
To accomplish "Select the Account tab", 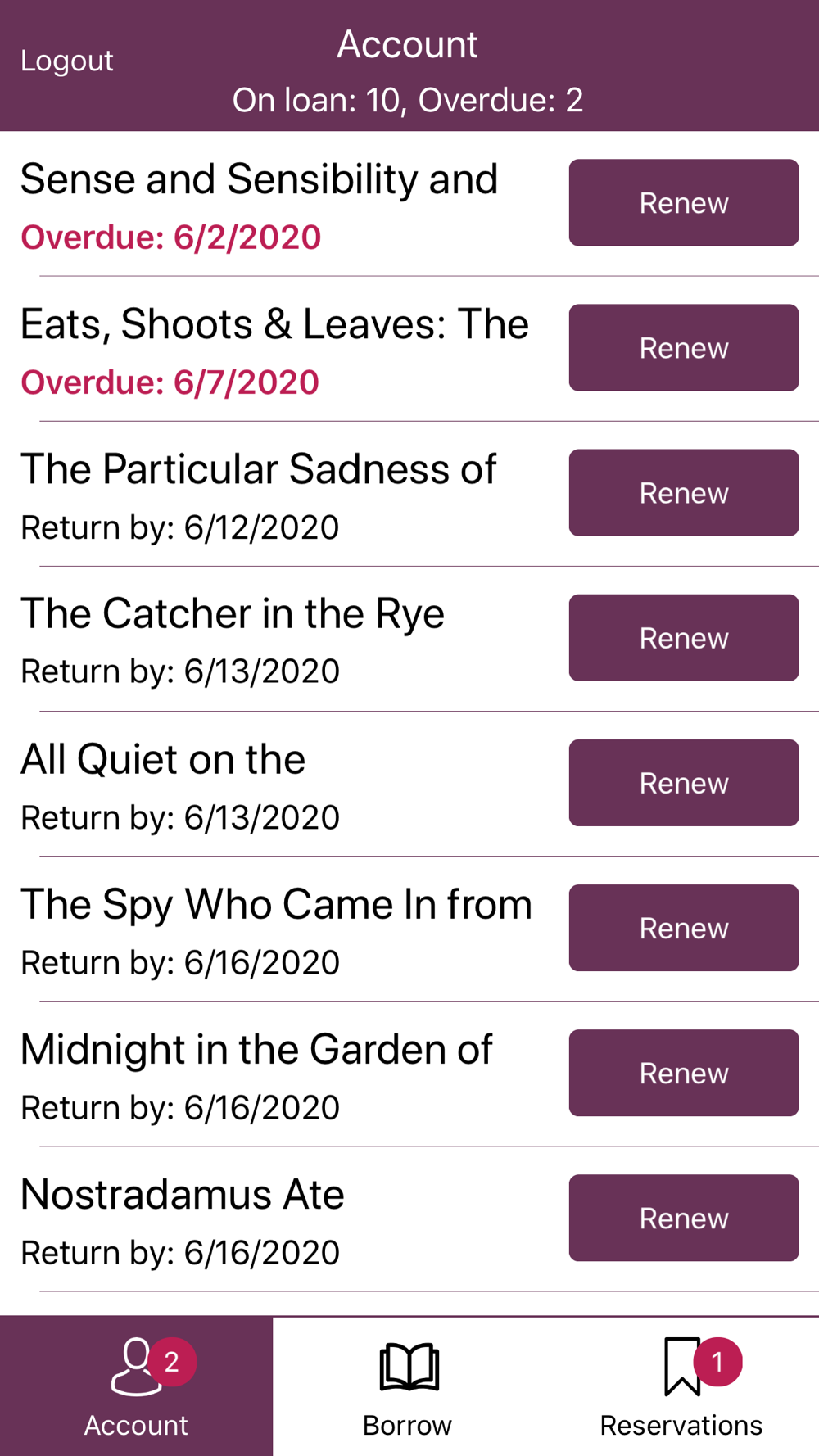I will (x=136, y=1386).
